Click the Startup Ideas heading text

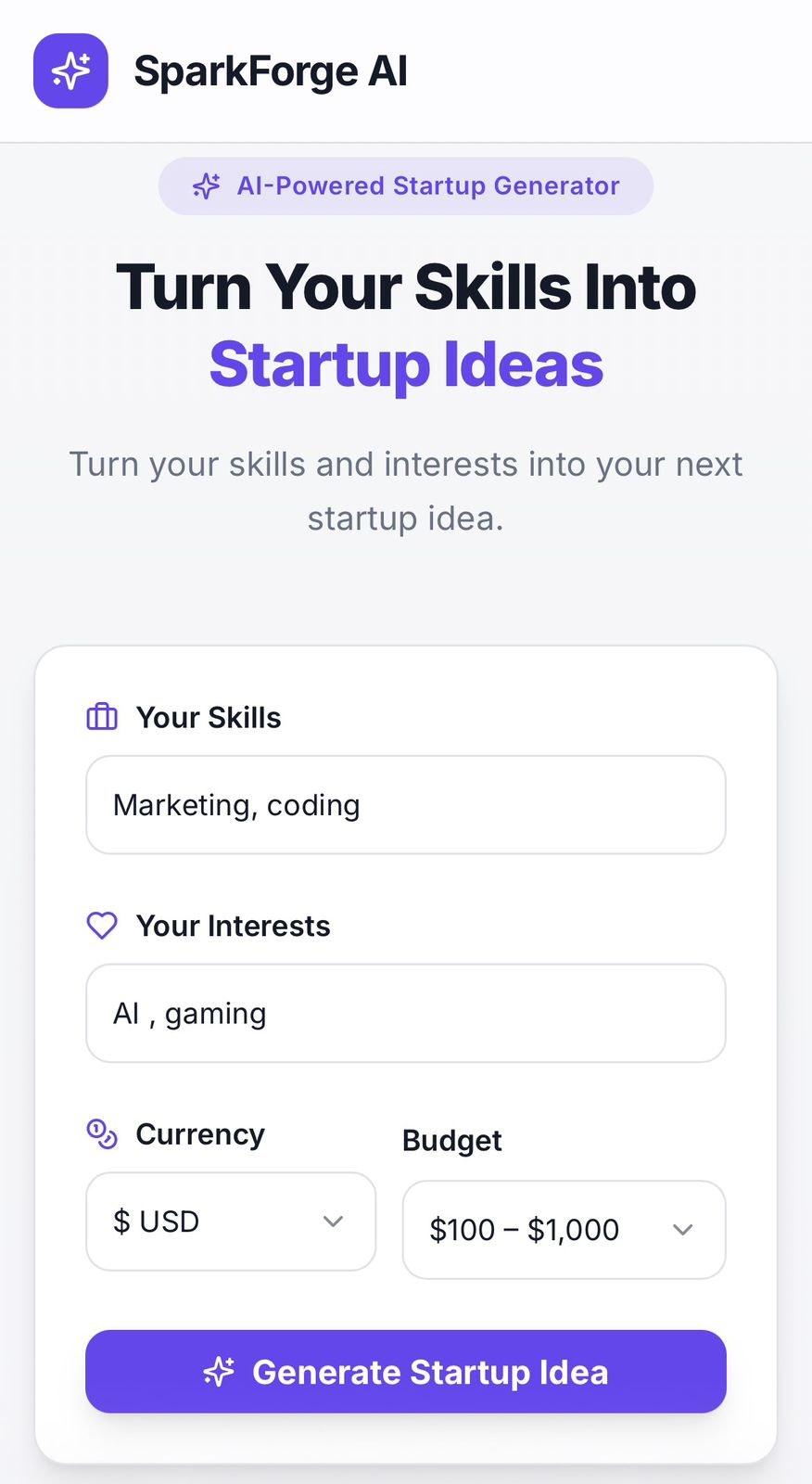[406, 364]
